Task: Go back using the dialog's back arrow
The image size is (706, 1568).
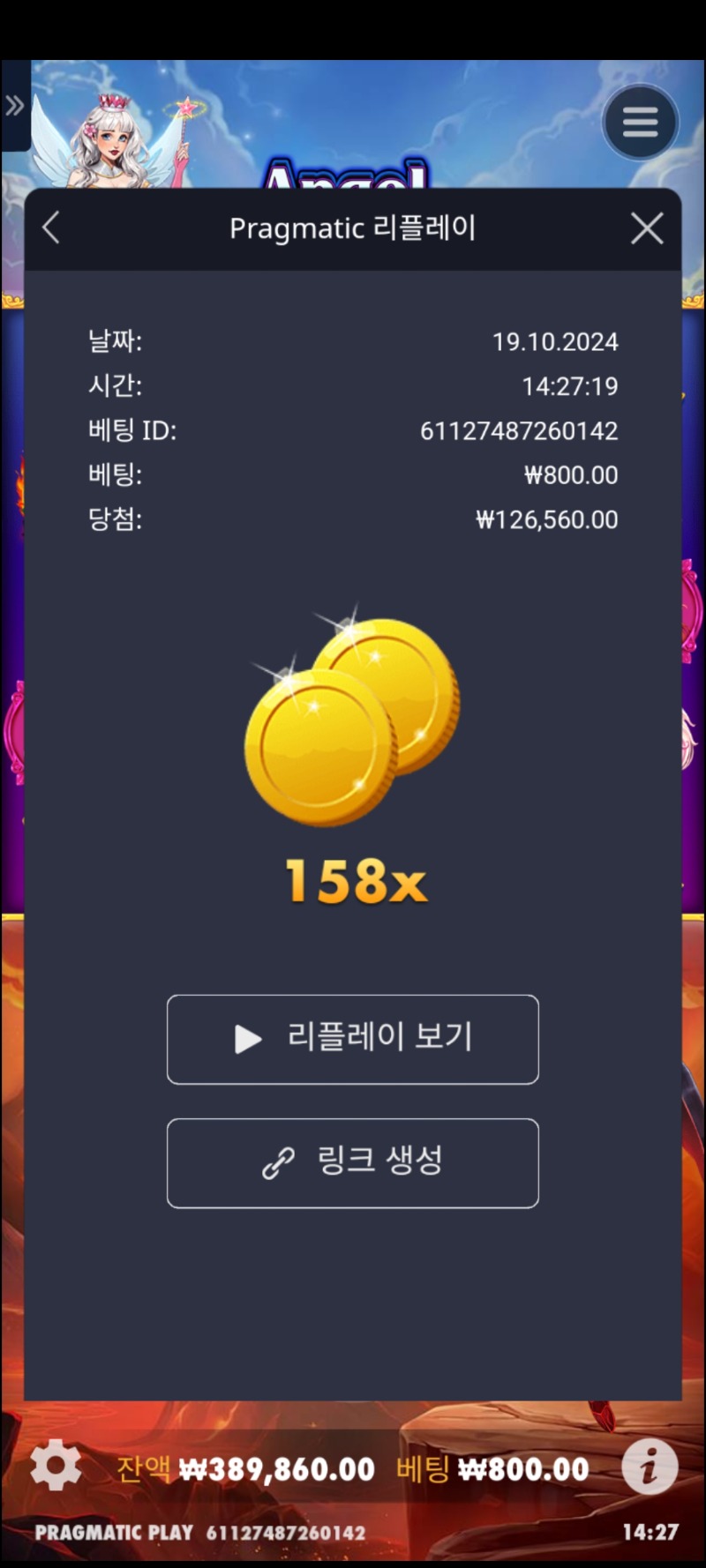Action: coord(51,228)
